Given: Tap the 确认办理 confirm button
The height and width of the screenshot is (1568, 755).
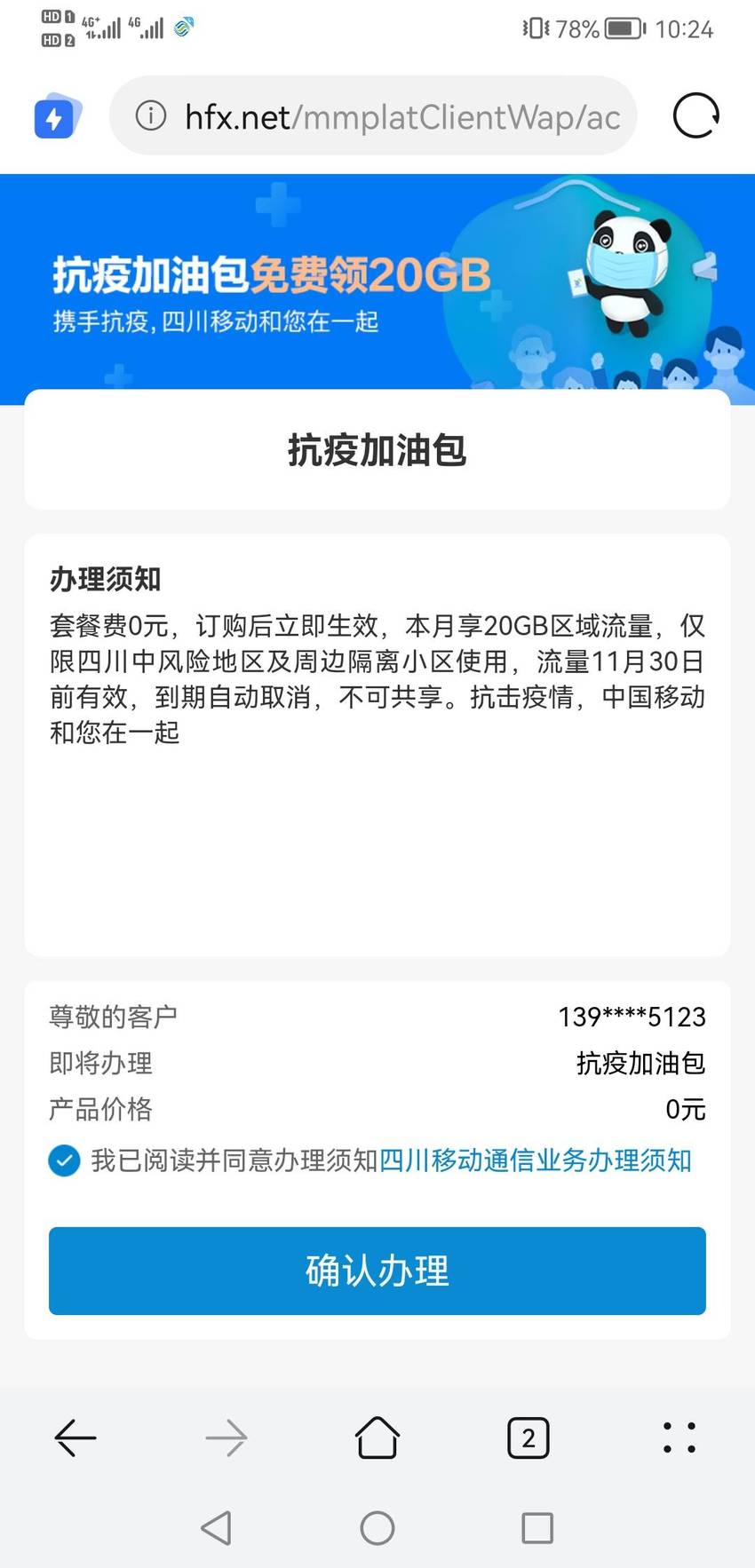Looking at the screenshot, I should tap(377, 1271).
